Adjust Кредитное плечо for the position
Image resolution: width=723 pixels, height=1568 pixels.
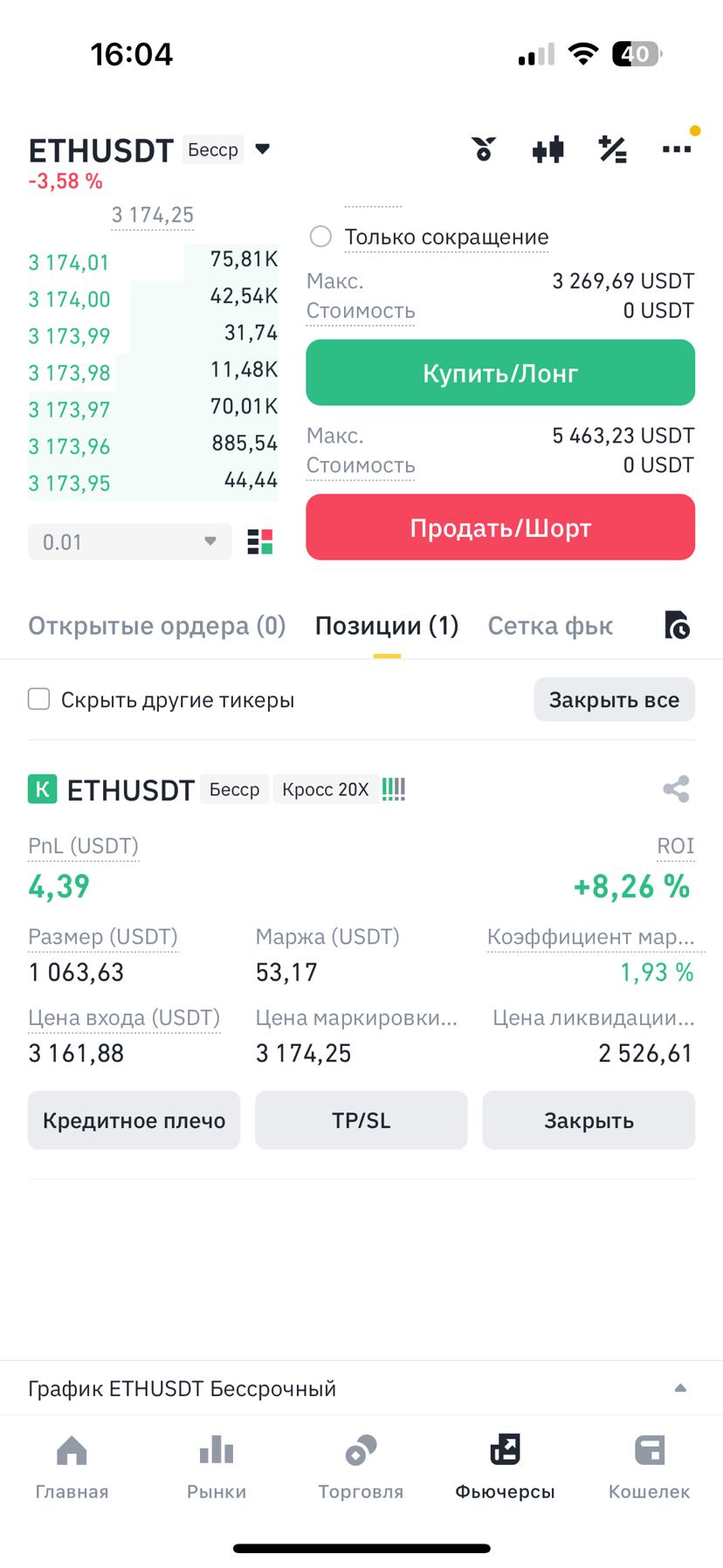[134, 1120]
